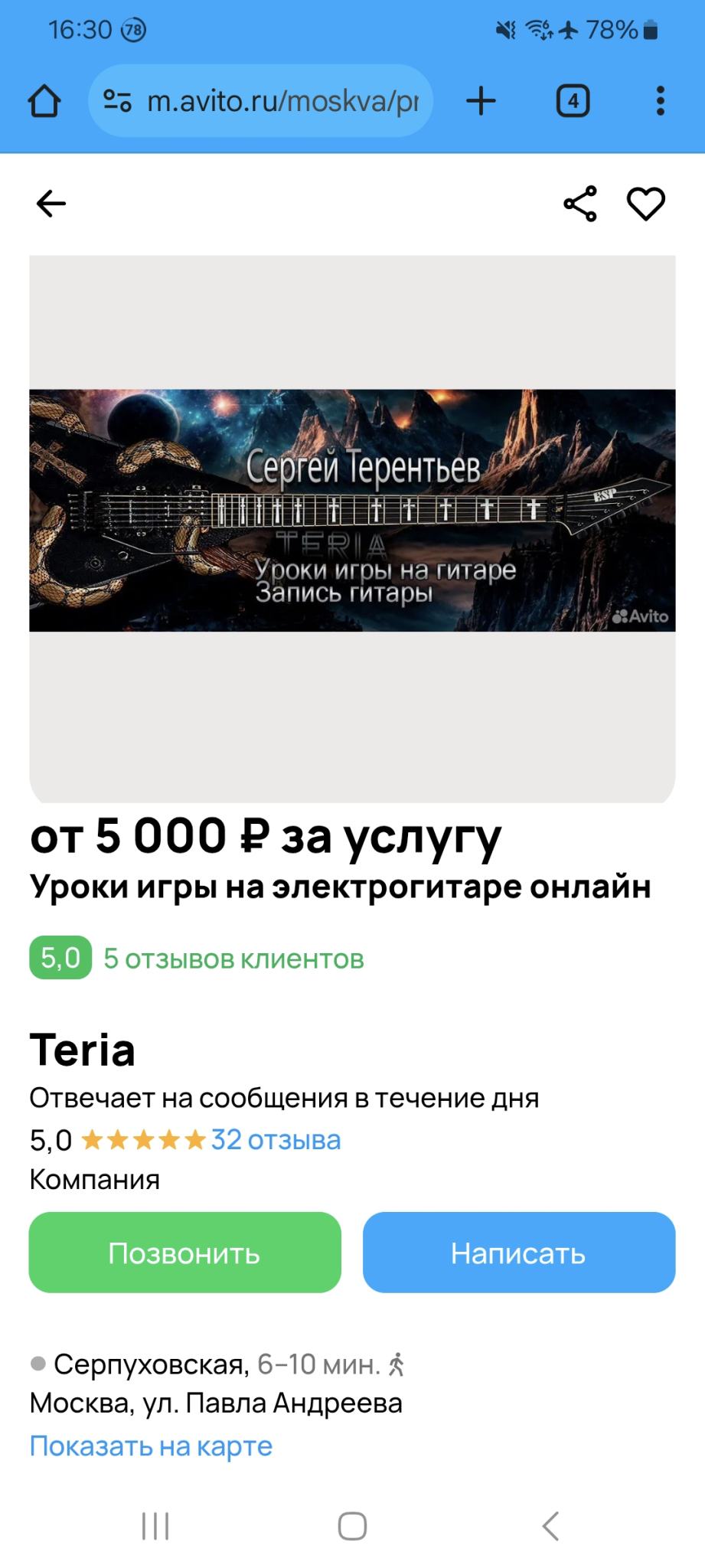Tap the browser home icon
The image size is (705, 1568).
point(44,101)
